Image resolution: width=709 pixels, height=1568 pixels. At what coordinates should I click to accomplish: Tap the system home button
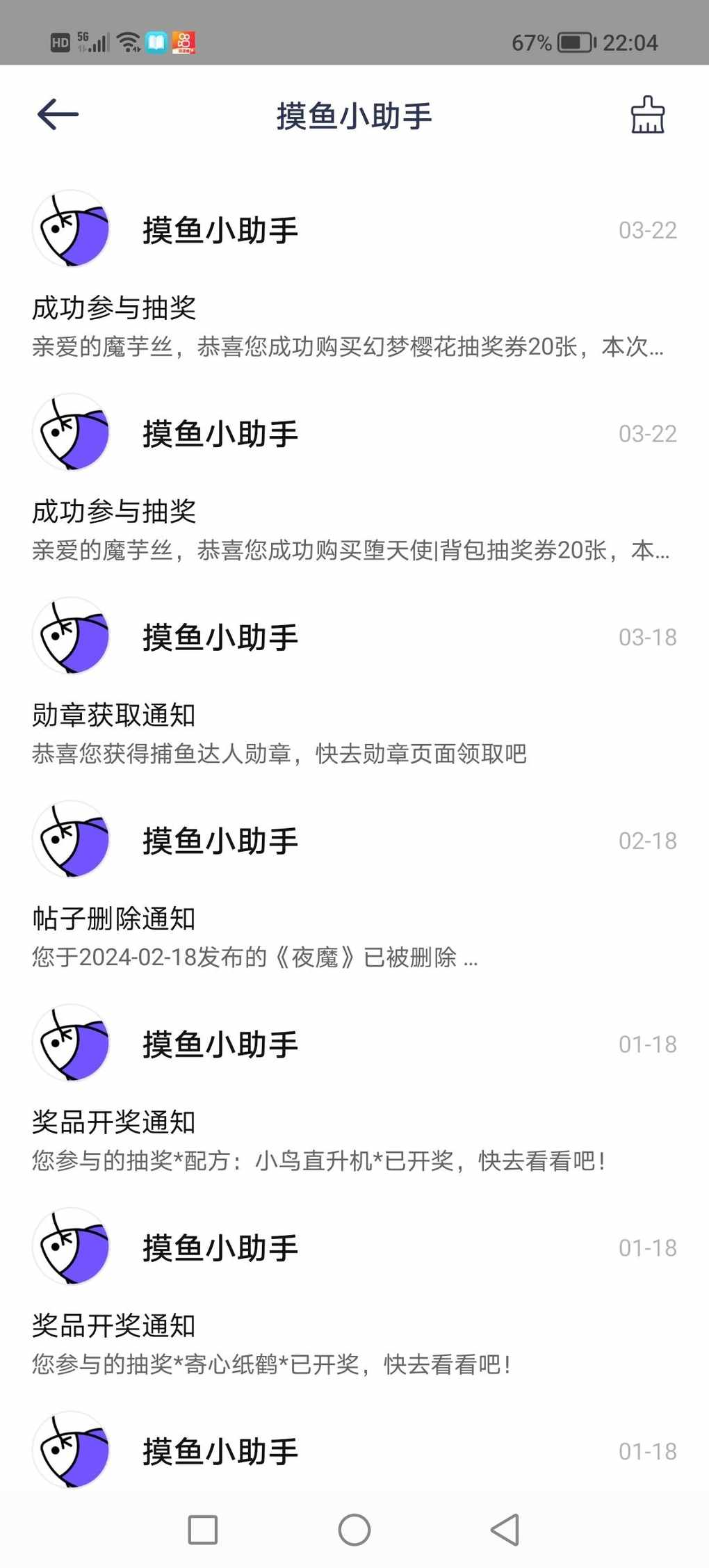[x=354, y=1530]
